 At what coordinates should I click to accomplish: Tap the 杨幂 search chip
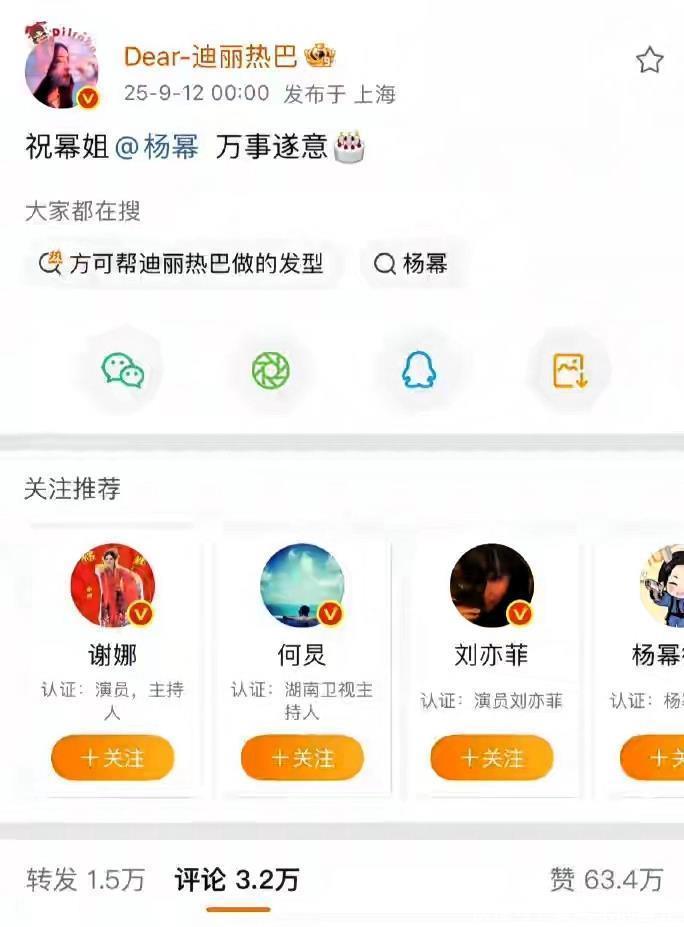click(x=412, y=264)
